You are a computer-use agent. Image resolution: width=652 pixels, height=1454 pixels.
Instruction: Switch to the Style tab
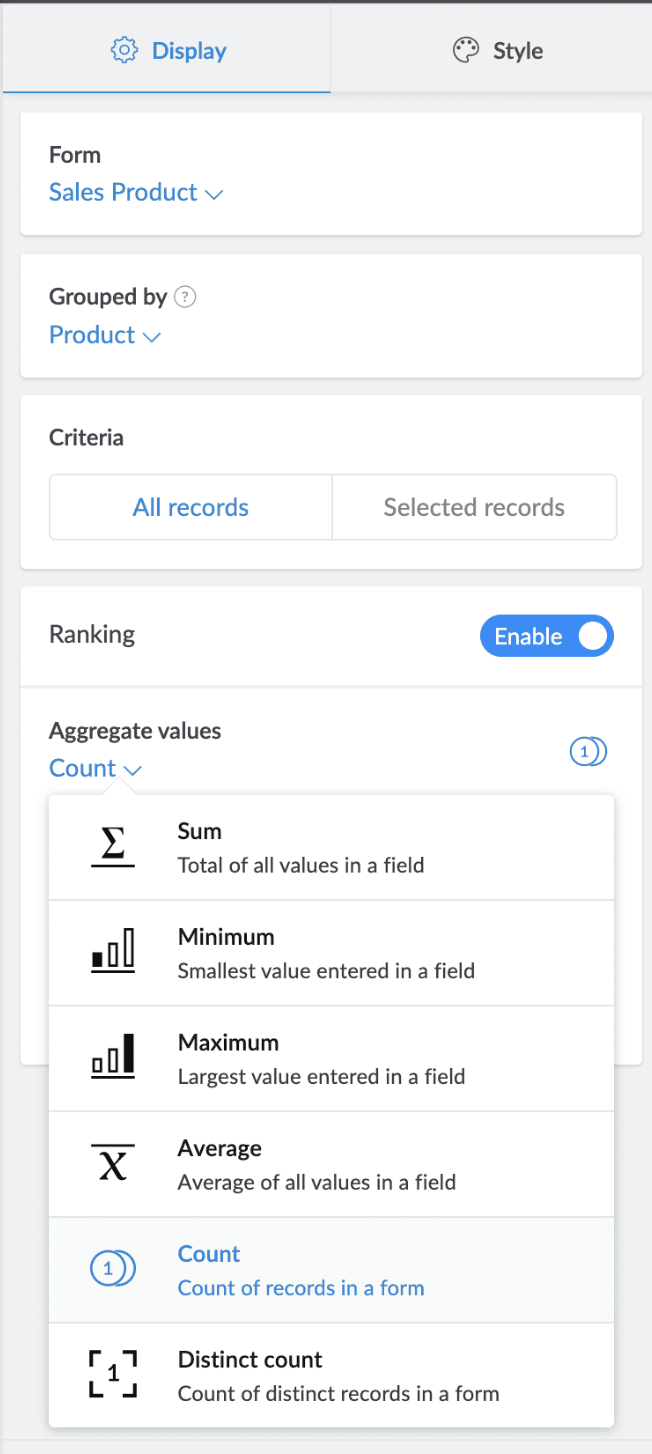tap(498, 51)
